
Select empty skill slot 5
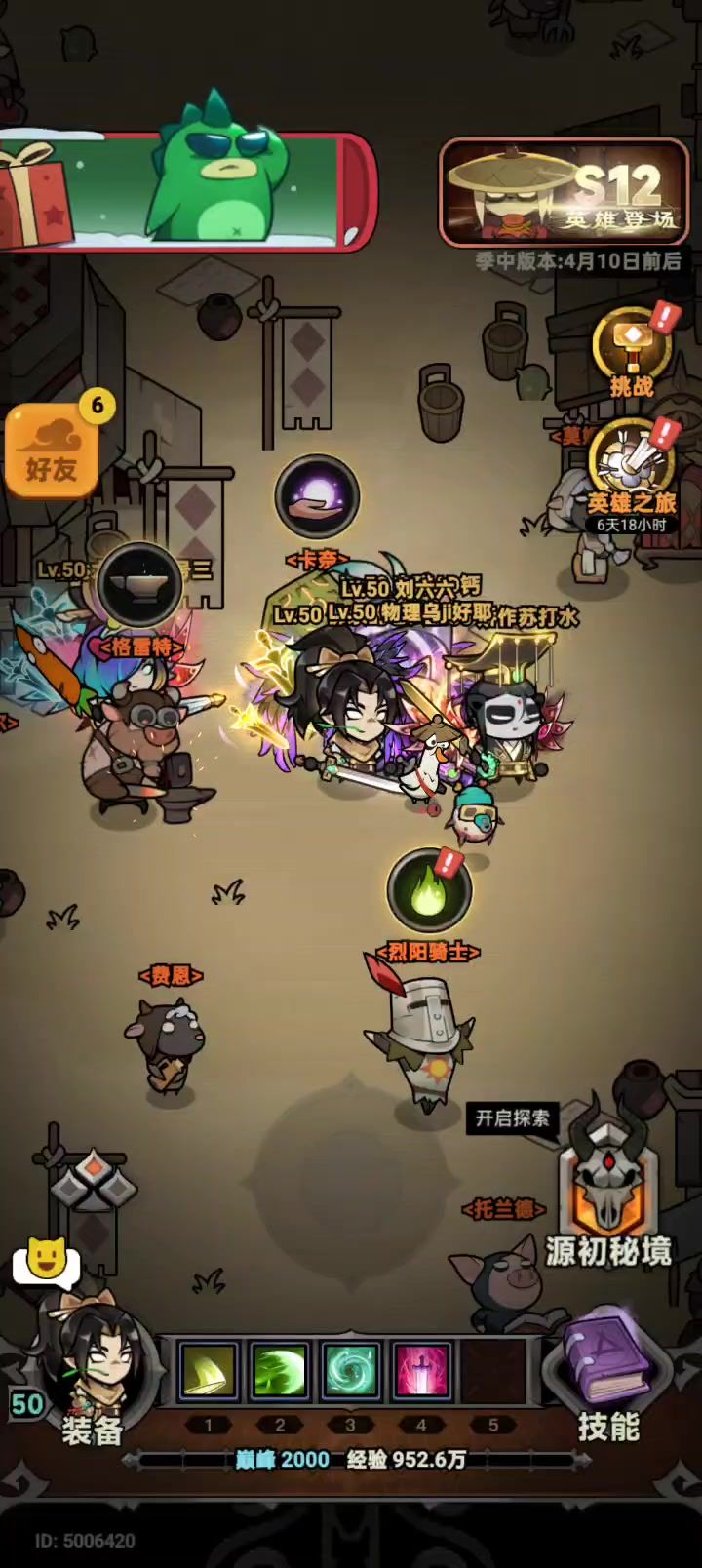[x=492, y=1370]
